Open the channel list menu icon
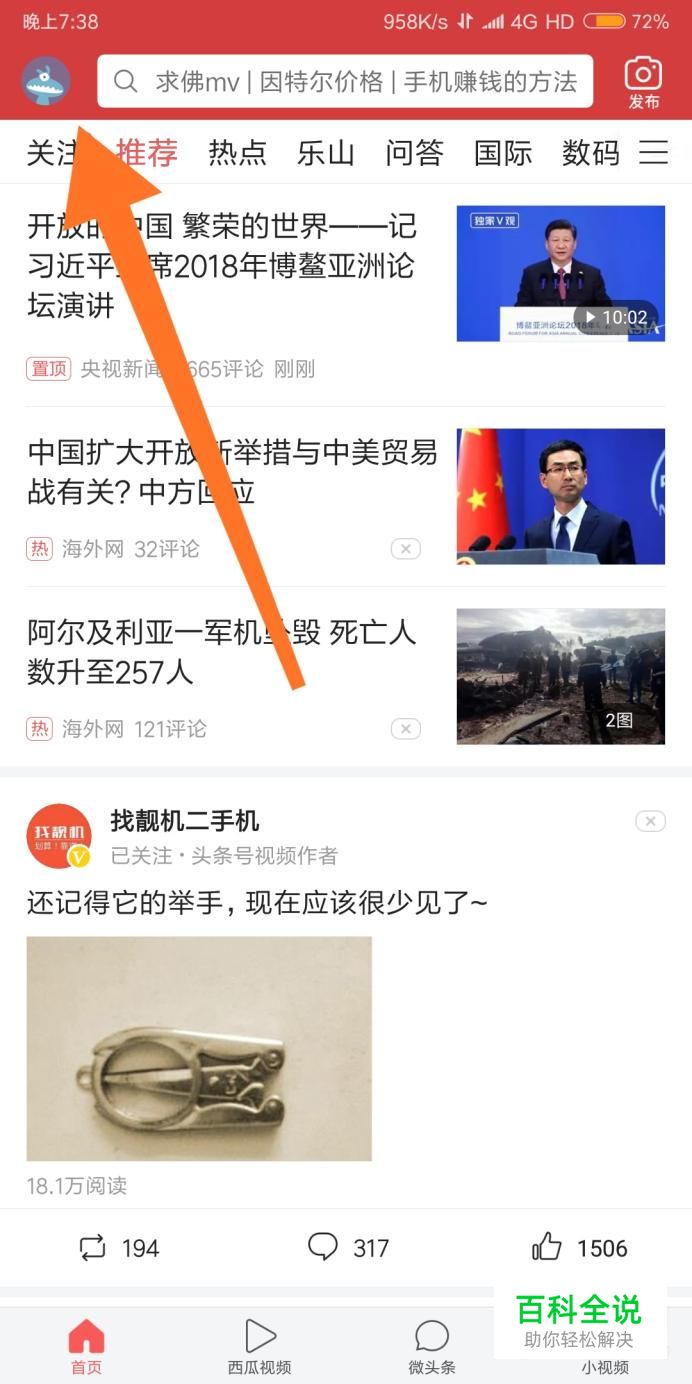 (x=653, y=152)
